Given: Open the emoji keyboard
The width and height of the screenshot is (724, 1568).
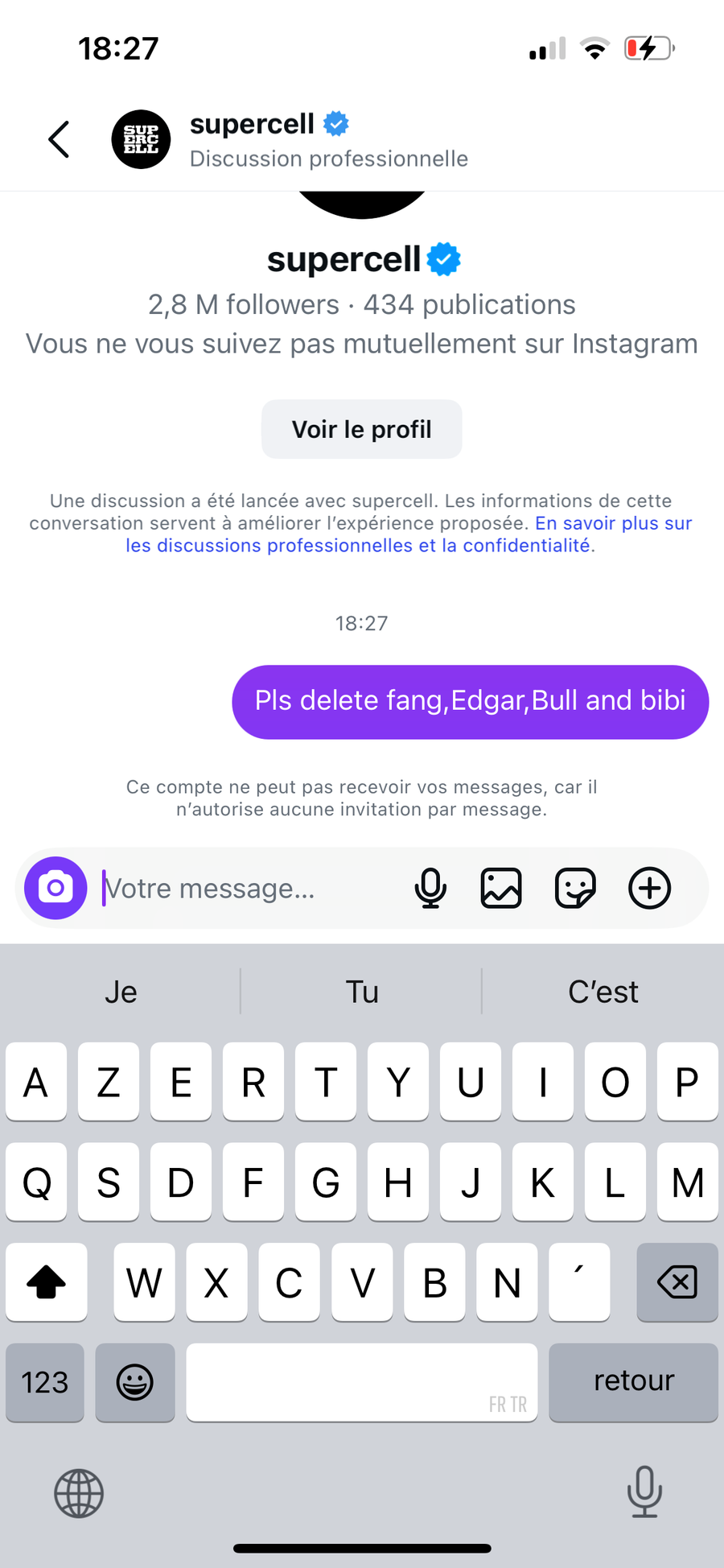Looking at the screenshot, I should (x=134, y=1382).
